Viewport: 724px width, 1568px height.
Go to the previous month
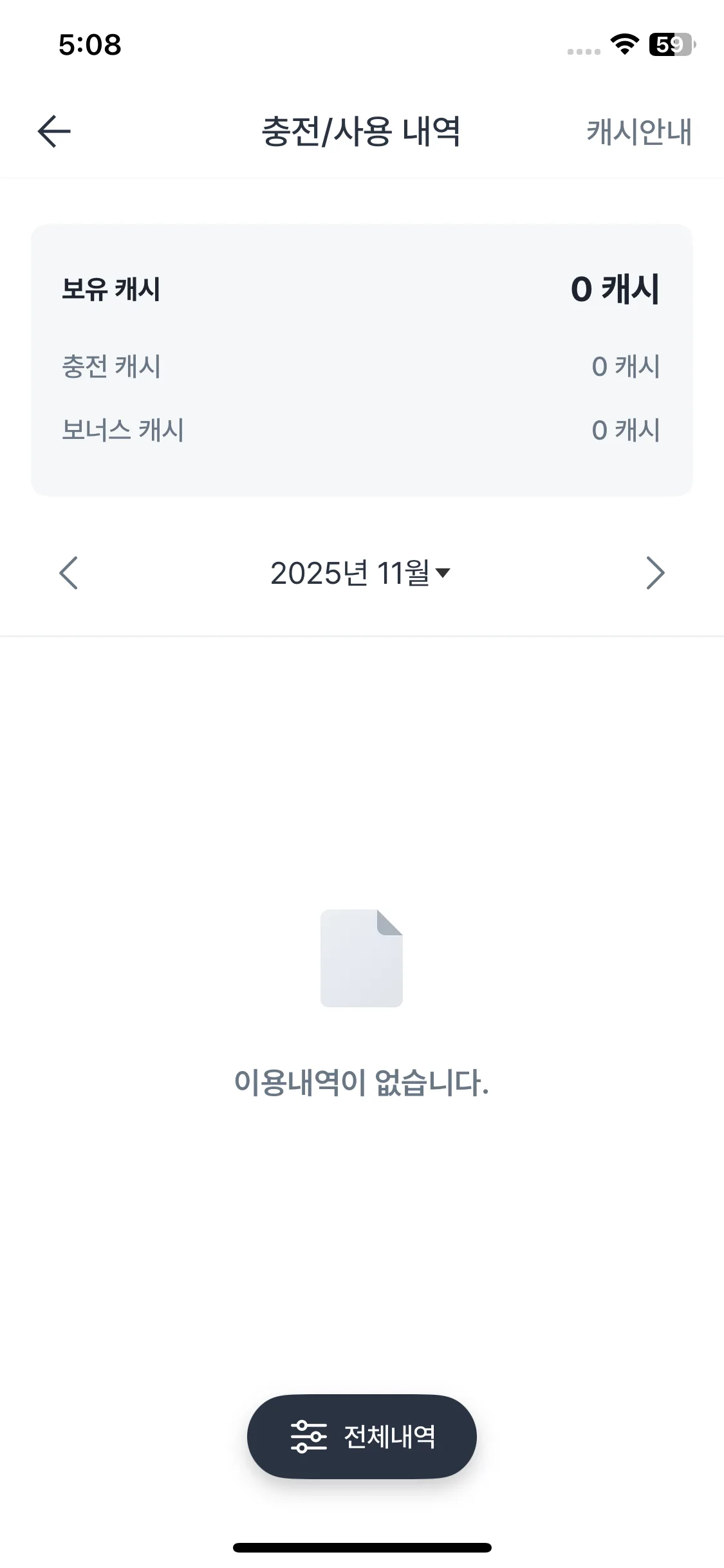pyautogui.click(x=68, y=573)
